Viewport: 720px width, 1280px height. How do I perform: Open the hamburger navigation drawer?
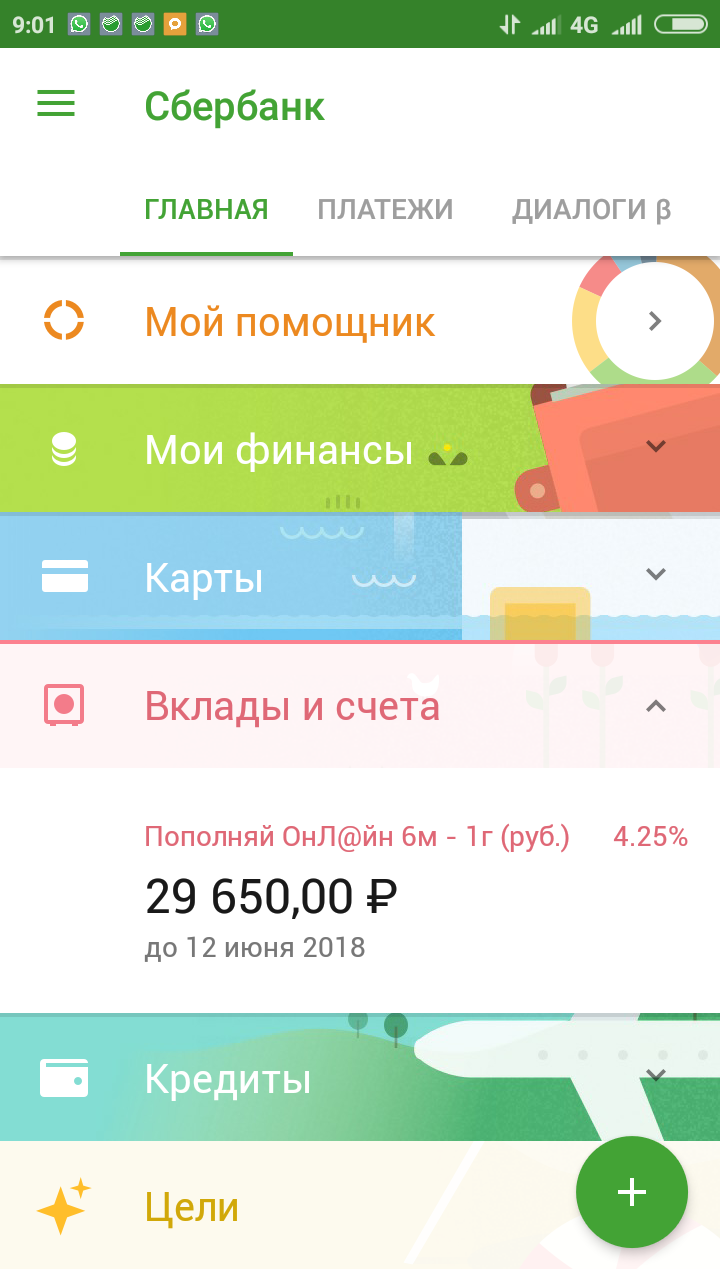pos(56,105)
